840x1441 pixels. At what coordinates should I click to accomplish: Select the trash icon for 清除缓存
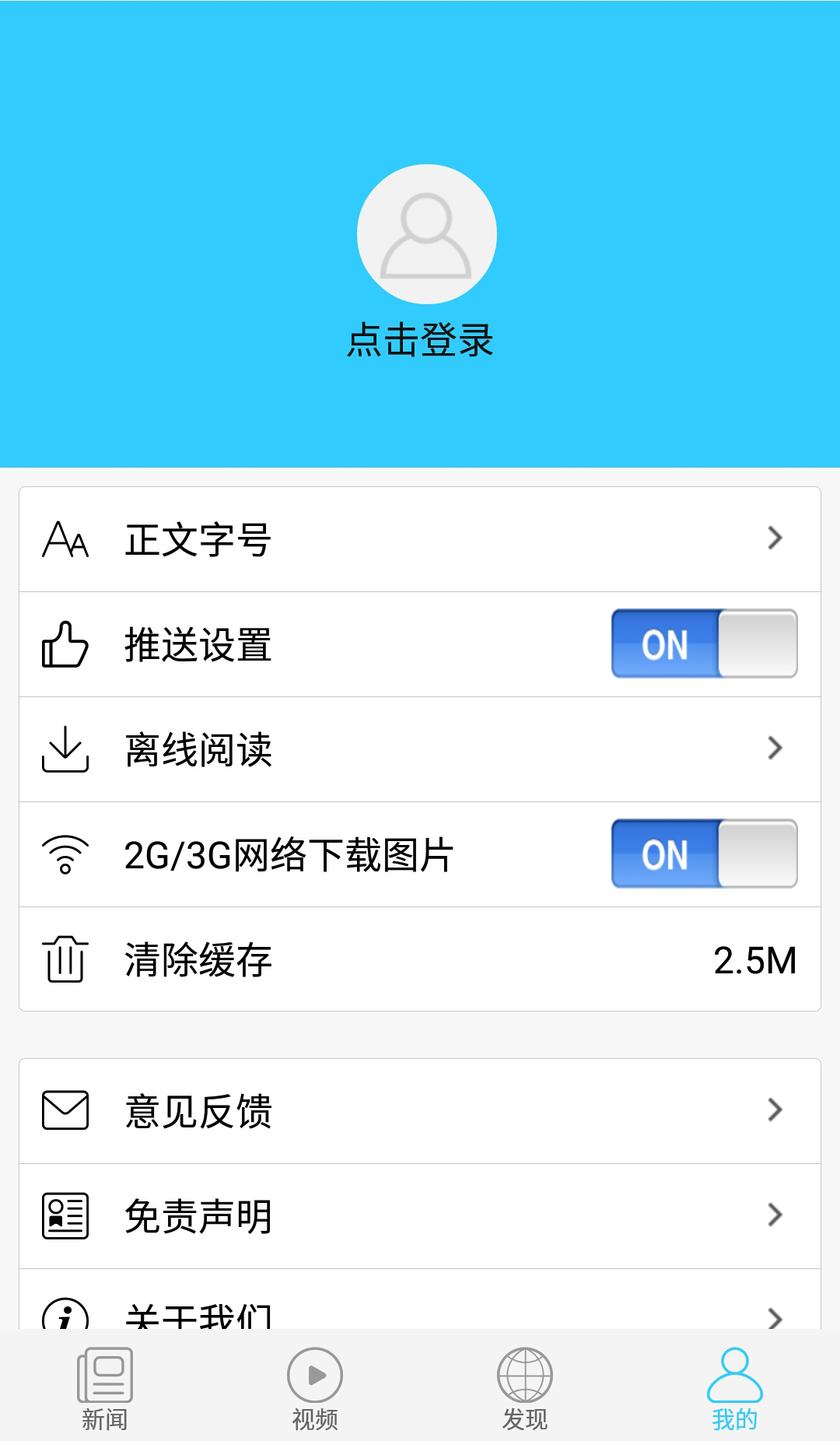coord(65,959)
